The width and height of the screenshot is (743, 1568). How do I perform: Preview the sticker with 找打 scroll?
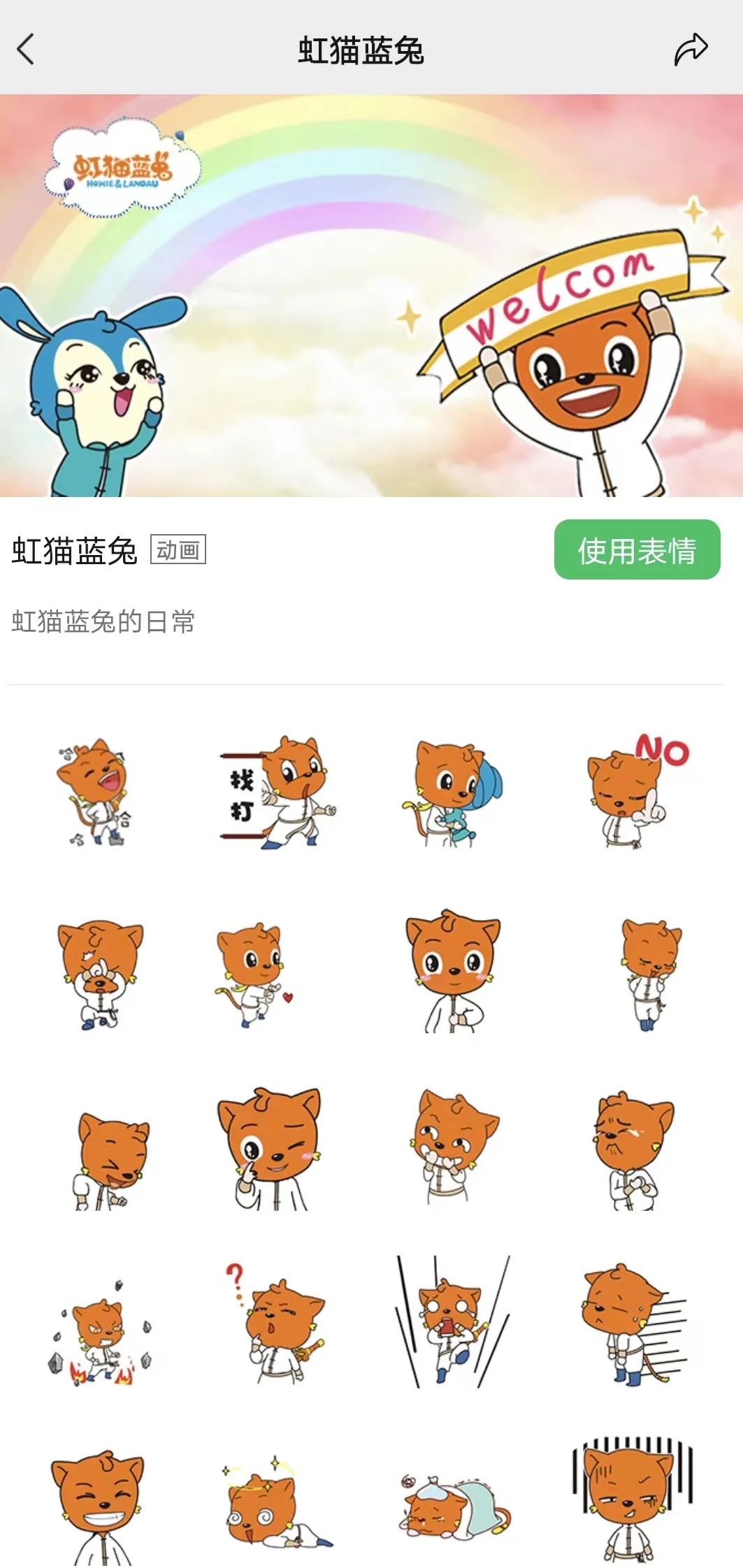tap(278, 792)
